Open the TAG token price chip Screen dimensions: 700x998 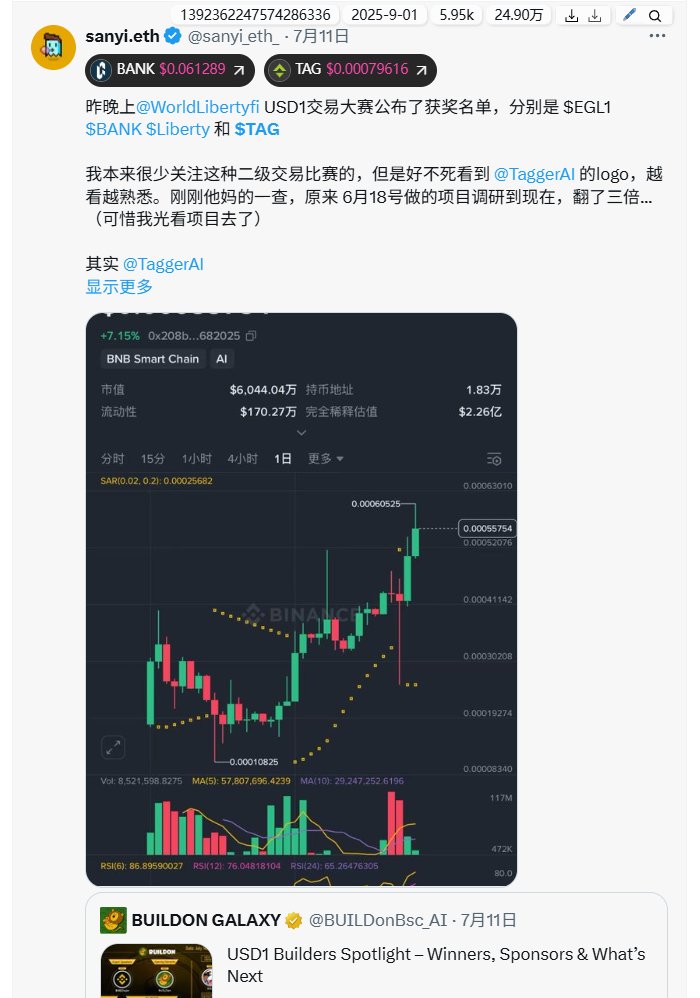coord(350,70)
